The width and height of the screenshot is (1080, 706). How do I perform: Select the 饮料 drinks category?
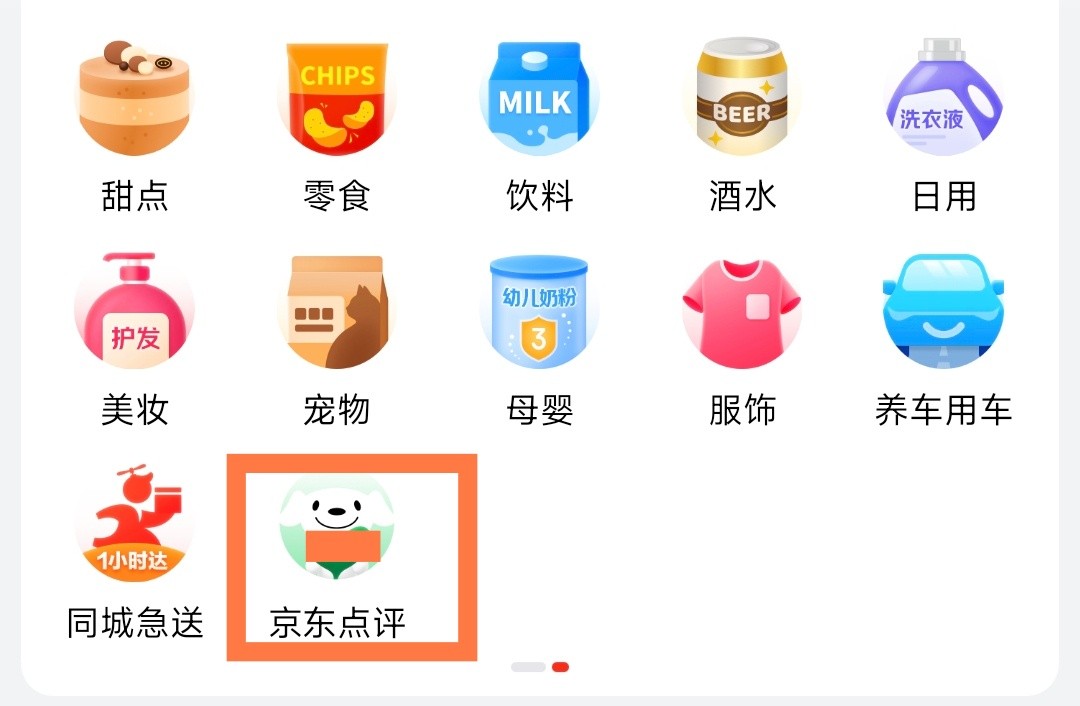pyautogui.click(x=539, y=100)
